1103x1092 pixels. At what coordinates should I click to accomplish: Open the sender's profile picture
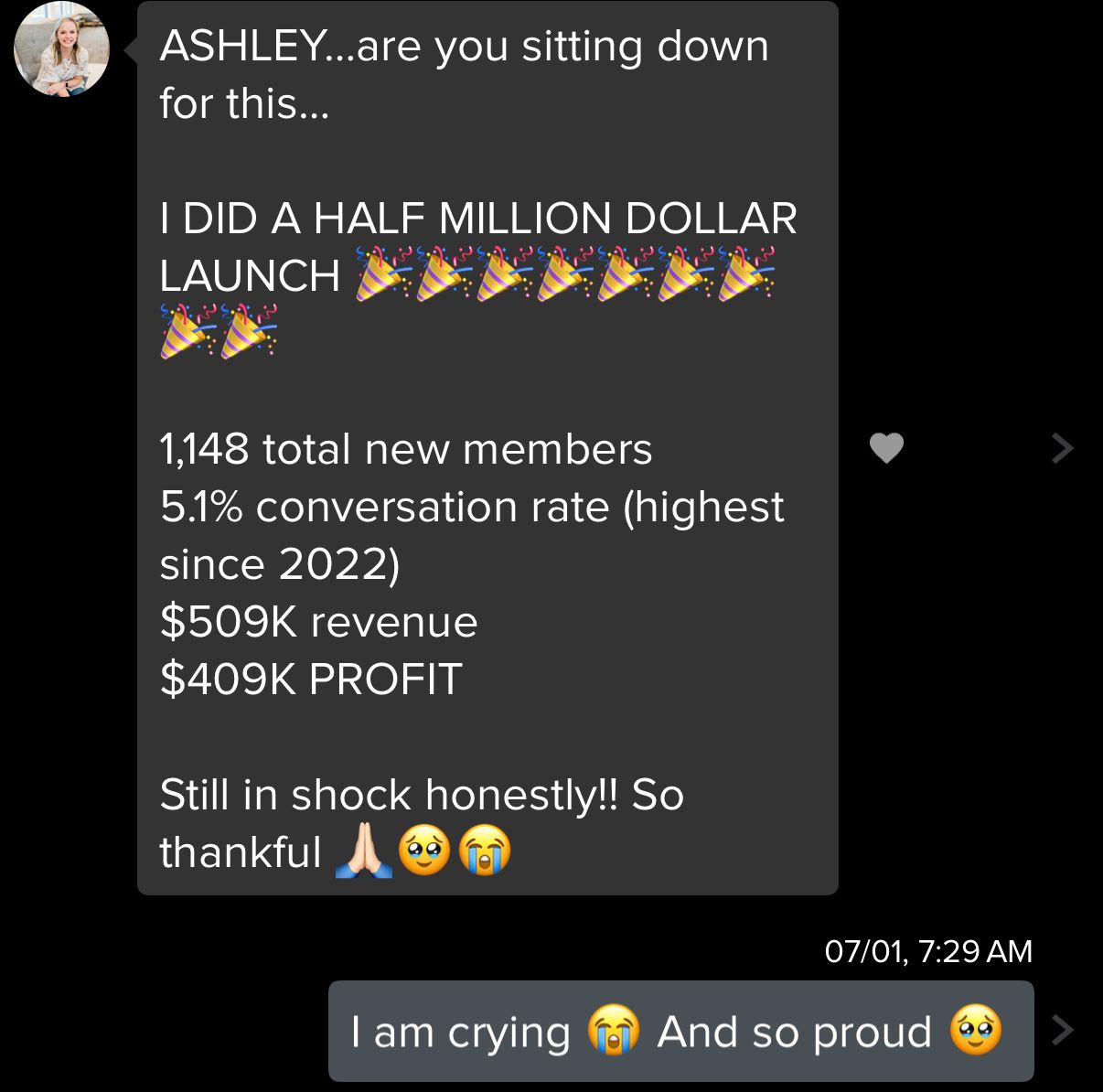tap(61, 49)
